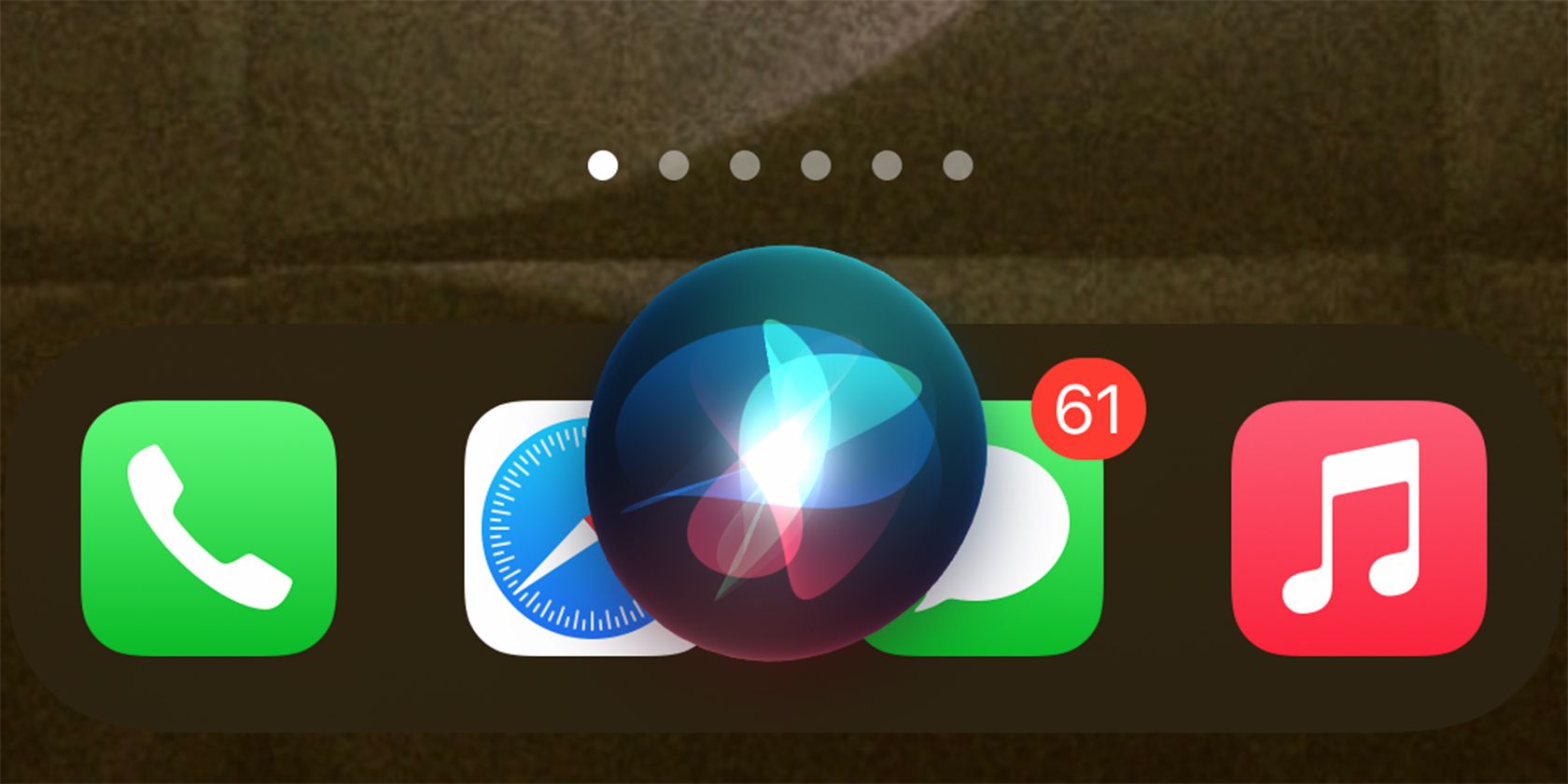1568x784 pixels.
Task: Open the Phone app
Action: point(208,527)
